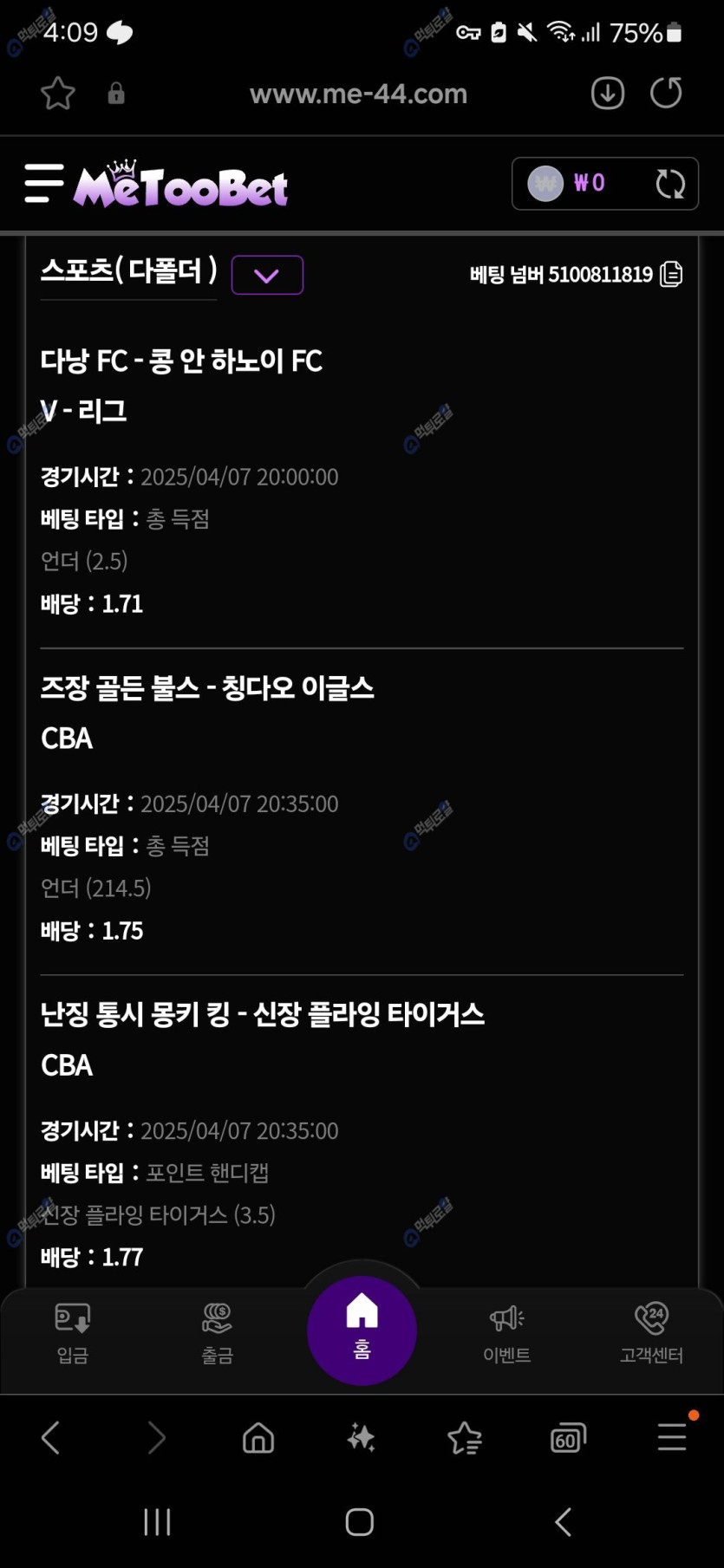Refresh the ₩0 balance
The height and width of the screenshot is (1568, 724).
tap(669, 184)
